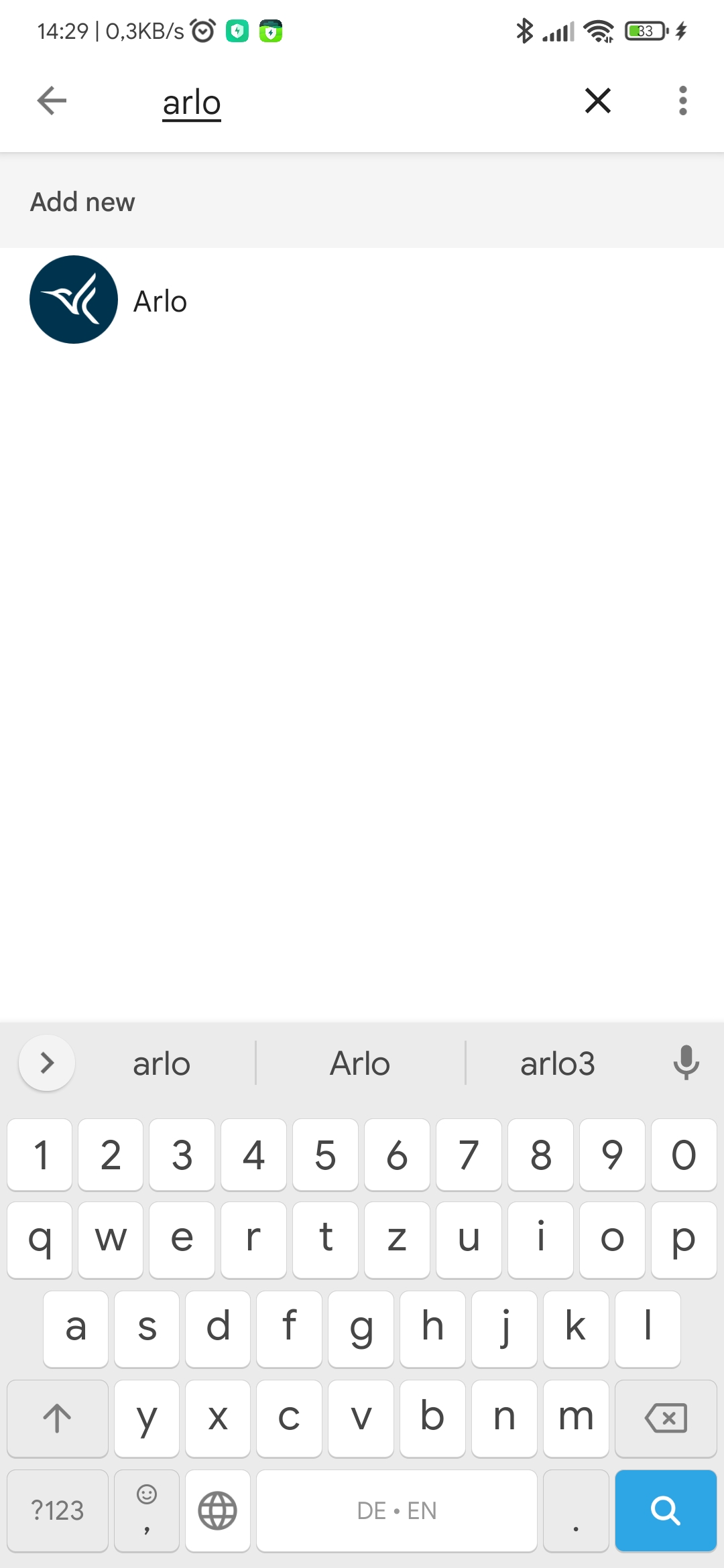This screenshot has width=724, height=1568.
Task: Clear the search text
Action: [598, 101]
